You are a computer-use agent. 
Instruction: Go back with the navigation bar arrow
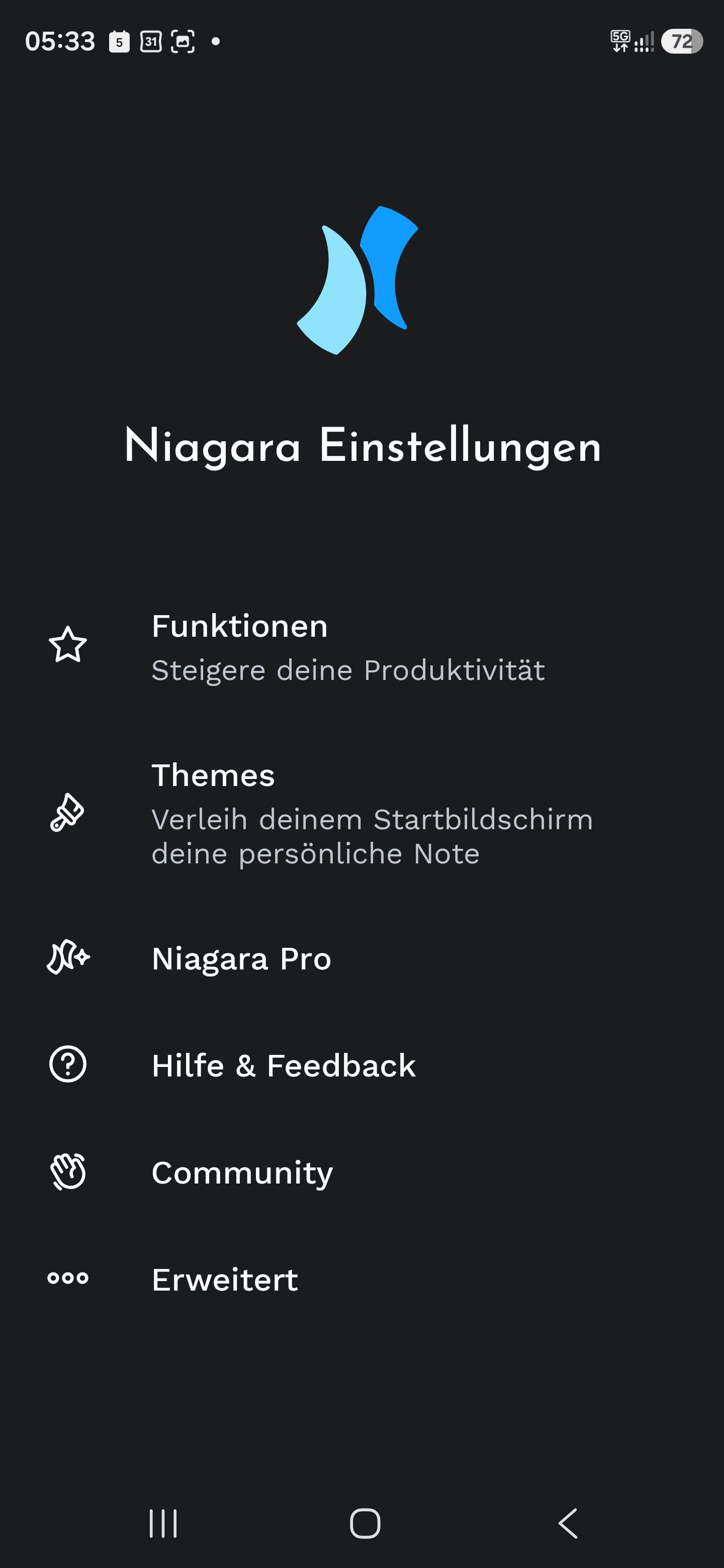click(568, 1524)
